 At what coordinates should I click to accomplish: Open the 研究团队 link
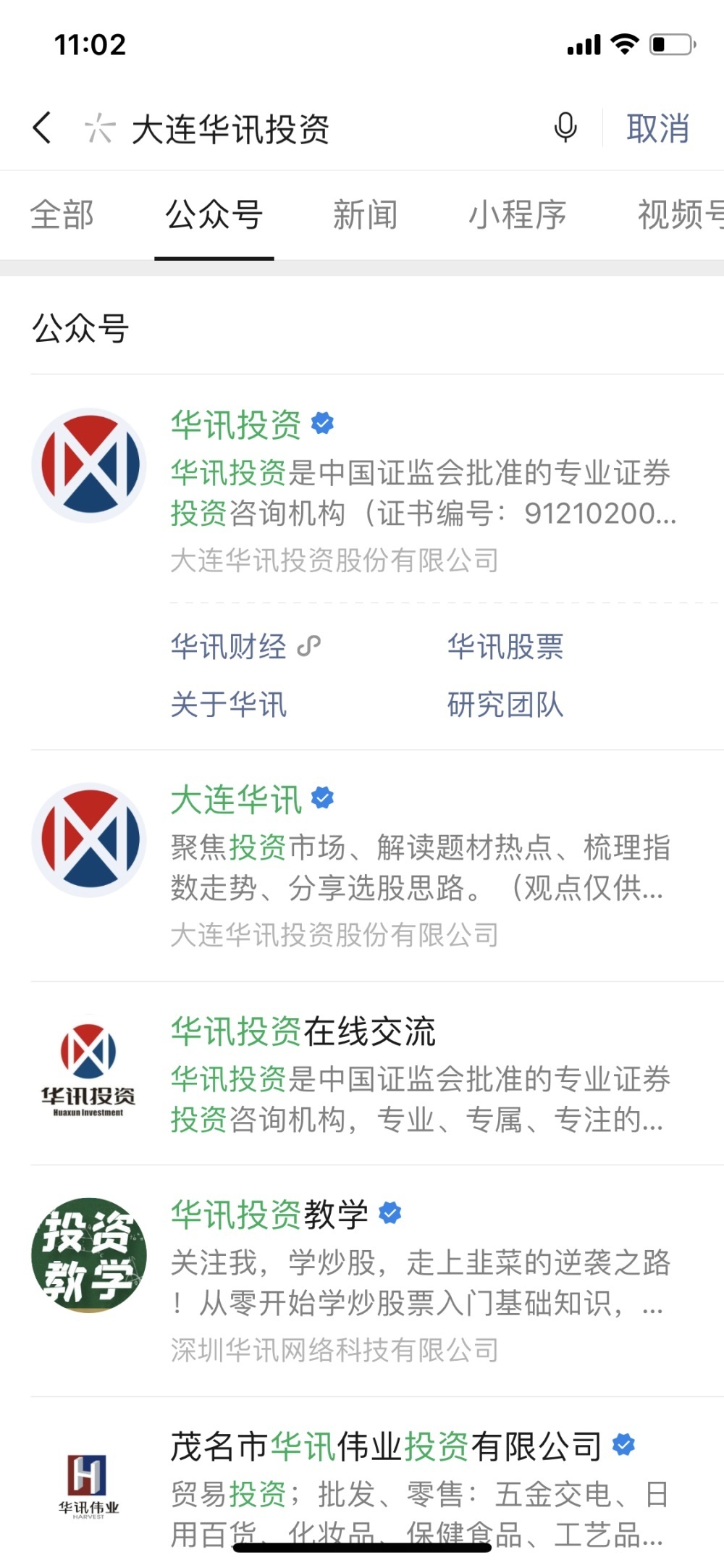tap(505, 705)
